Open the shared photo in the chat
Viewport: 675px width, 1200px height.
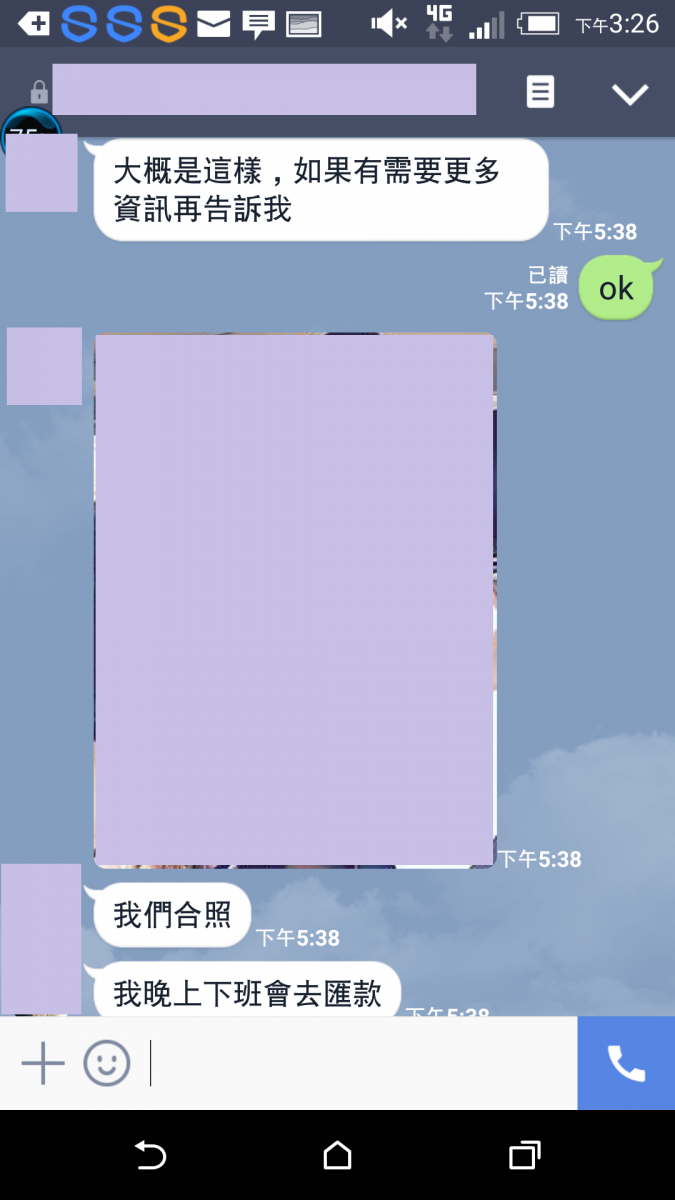295,600
